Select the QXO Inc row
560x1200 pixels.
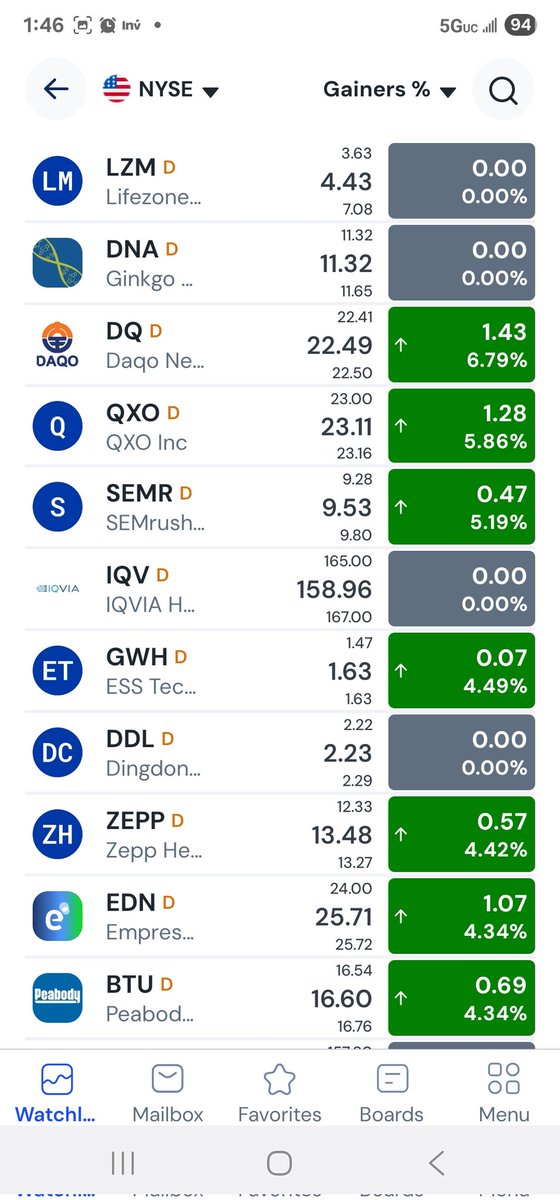click(280, 427)
